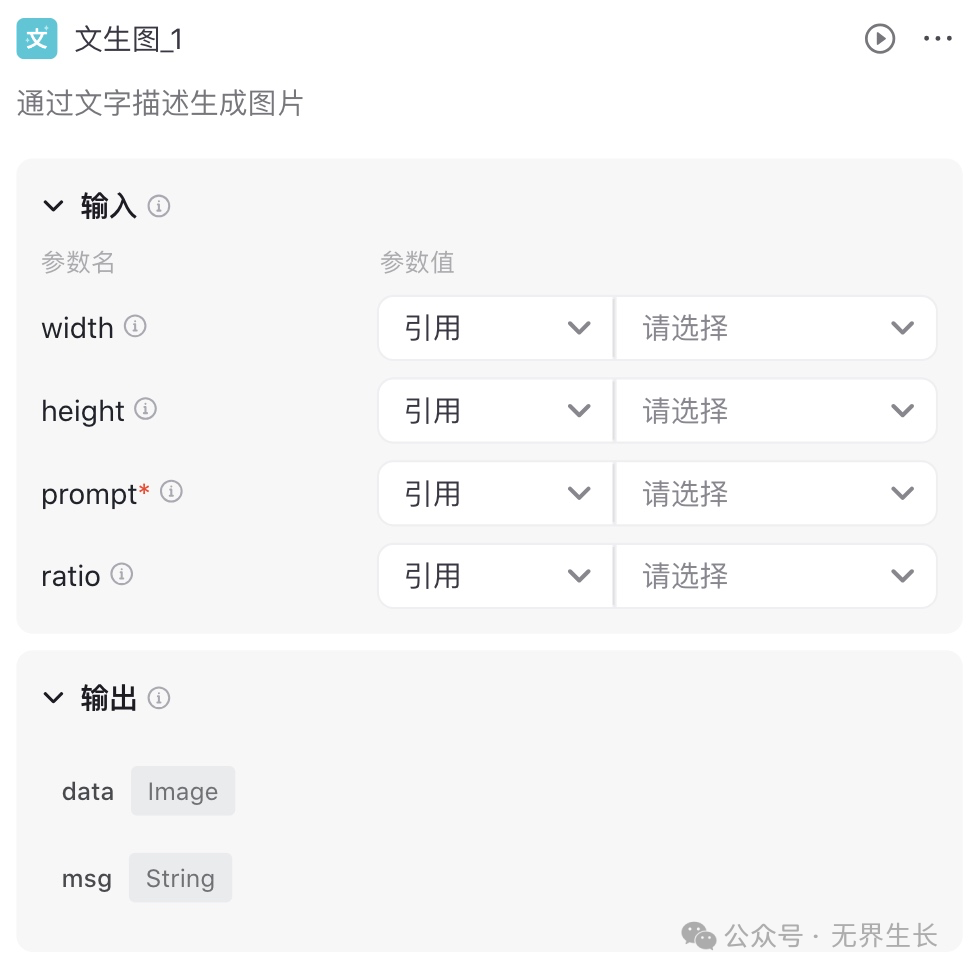Open the 引用 type dropdown for prompt

[x=495, y=494]
